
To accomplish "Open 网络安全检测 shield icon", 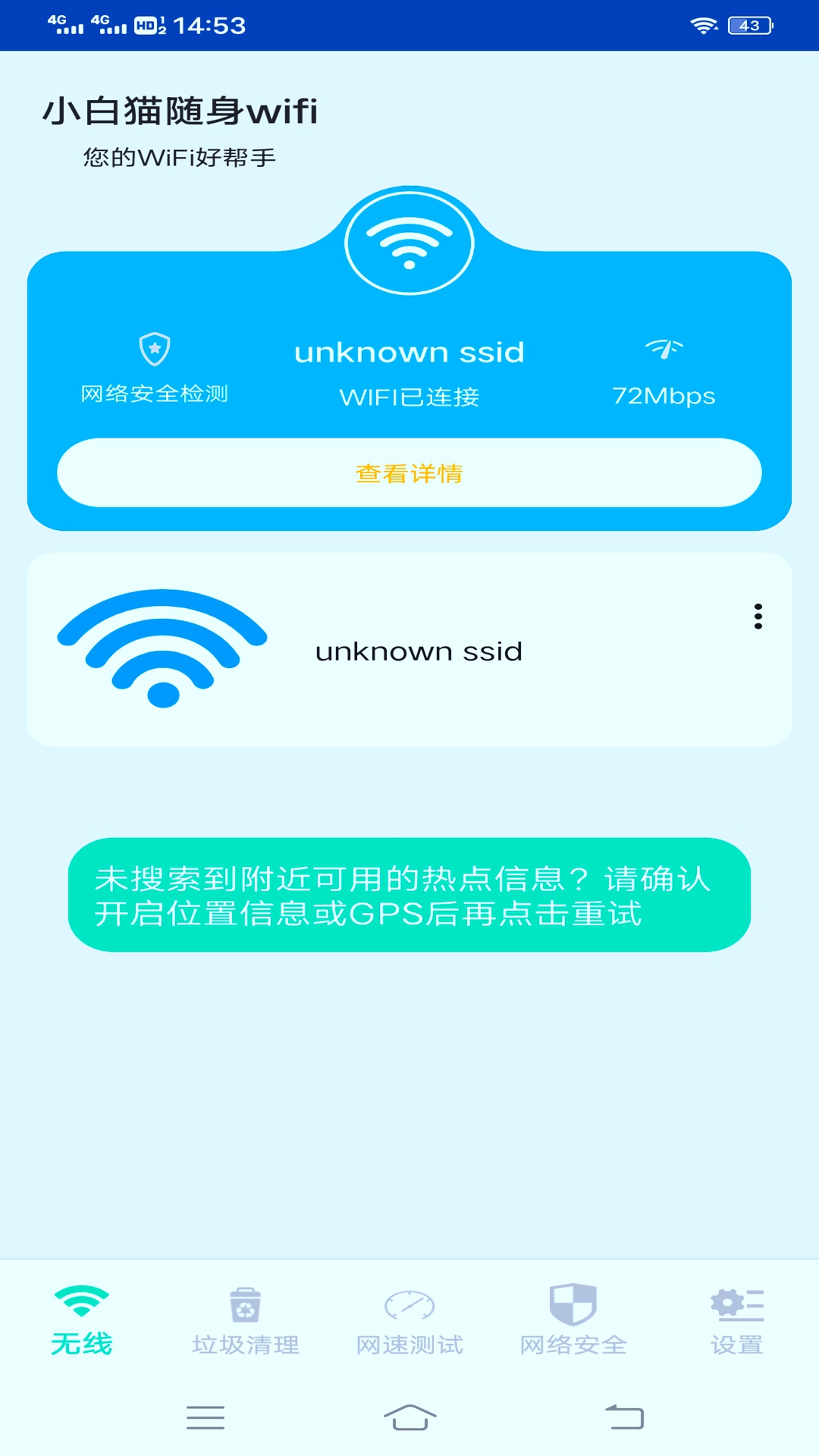I will (x=155, y=350).
